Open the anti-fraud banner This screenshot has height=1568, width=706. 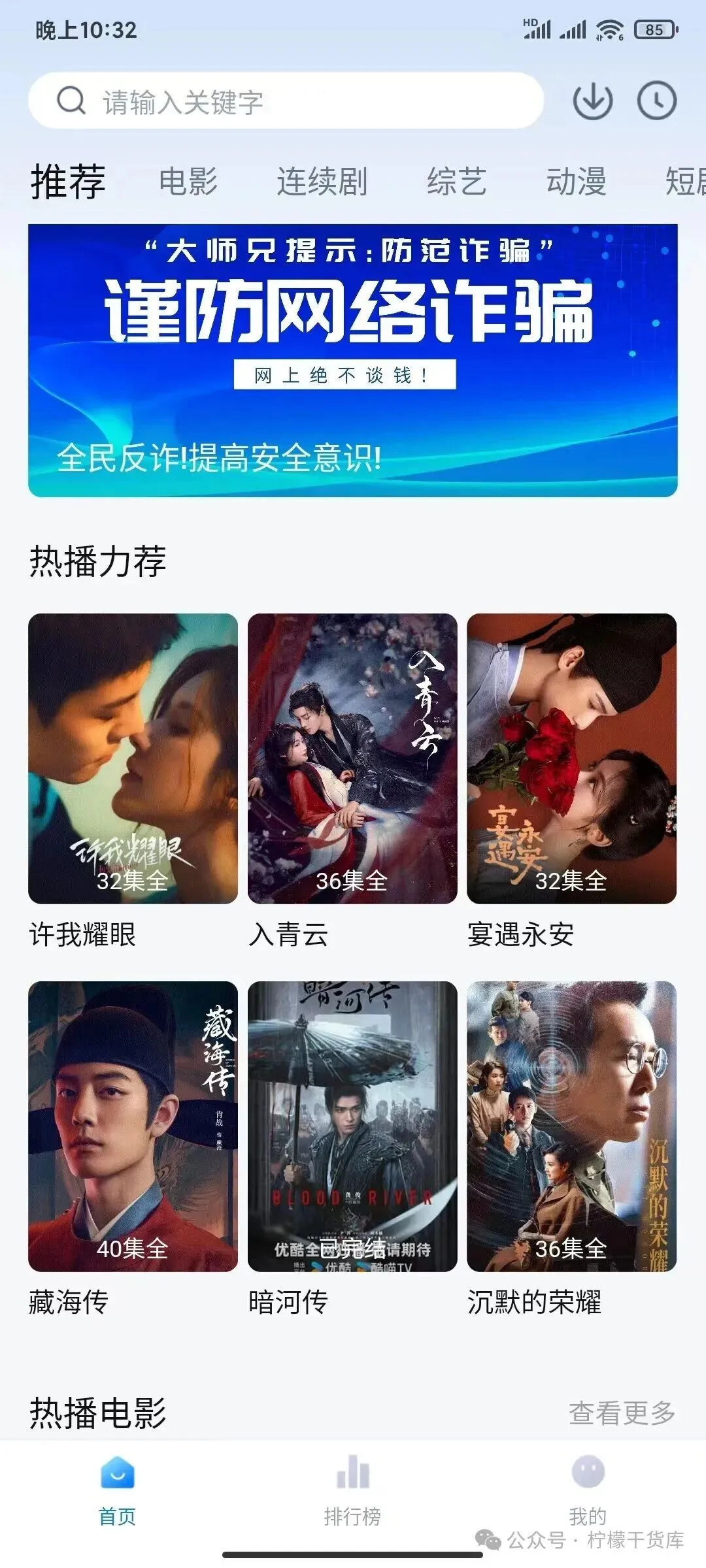(x=353, y=360)
